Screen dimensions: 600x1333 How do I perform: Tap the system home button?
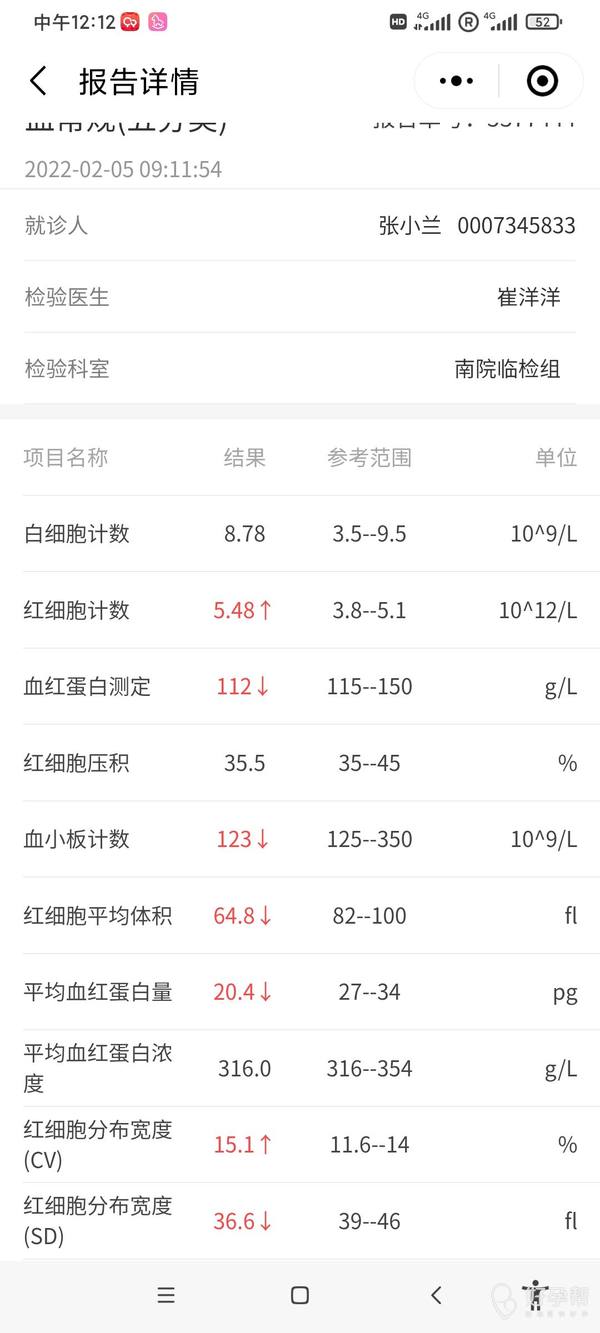pos(299,1295)
